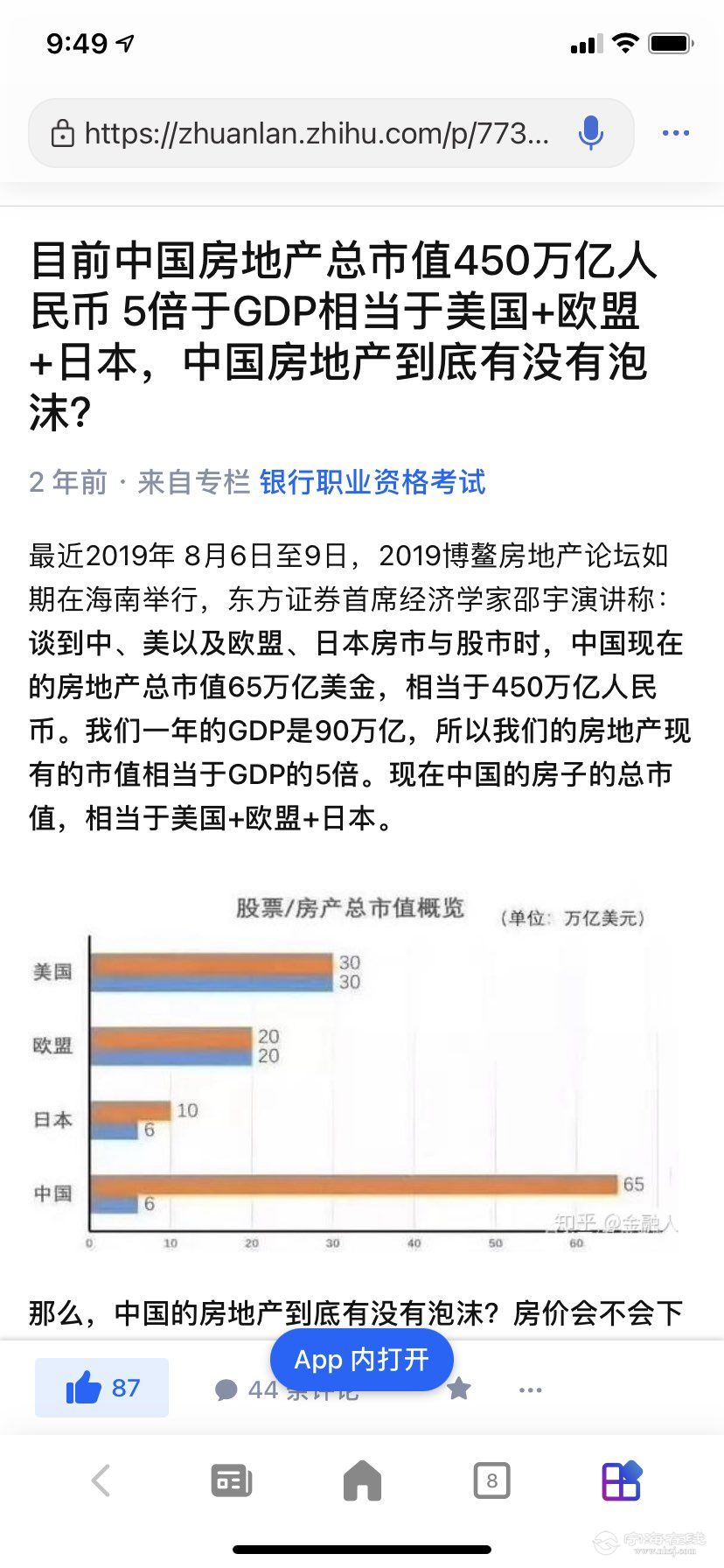Viewport: 724px width, 1568px height.
Task: Open the news feed in browser toolbar
Action: (x=232, y=1480)
